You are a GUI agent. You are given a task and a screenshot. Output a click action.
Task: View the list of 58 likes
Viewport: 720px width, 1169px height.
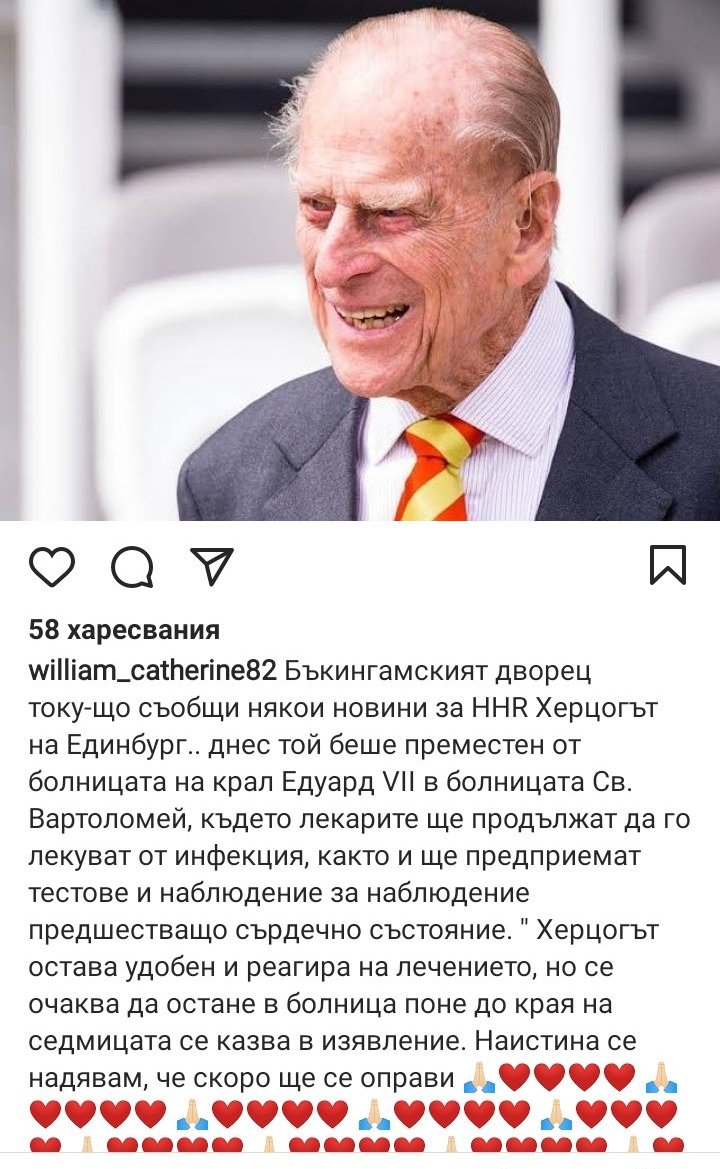[124, 630]
